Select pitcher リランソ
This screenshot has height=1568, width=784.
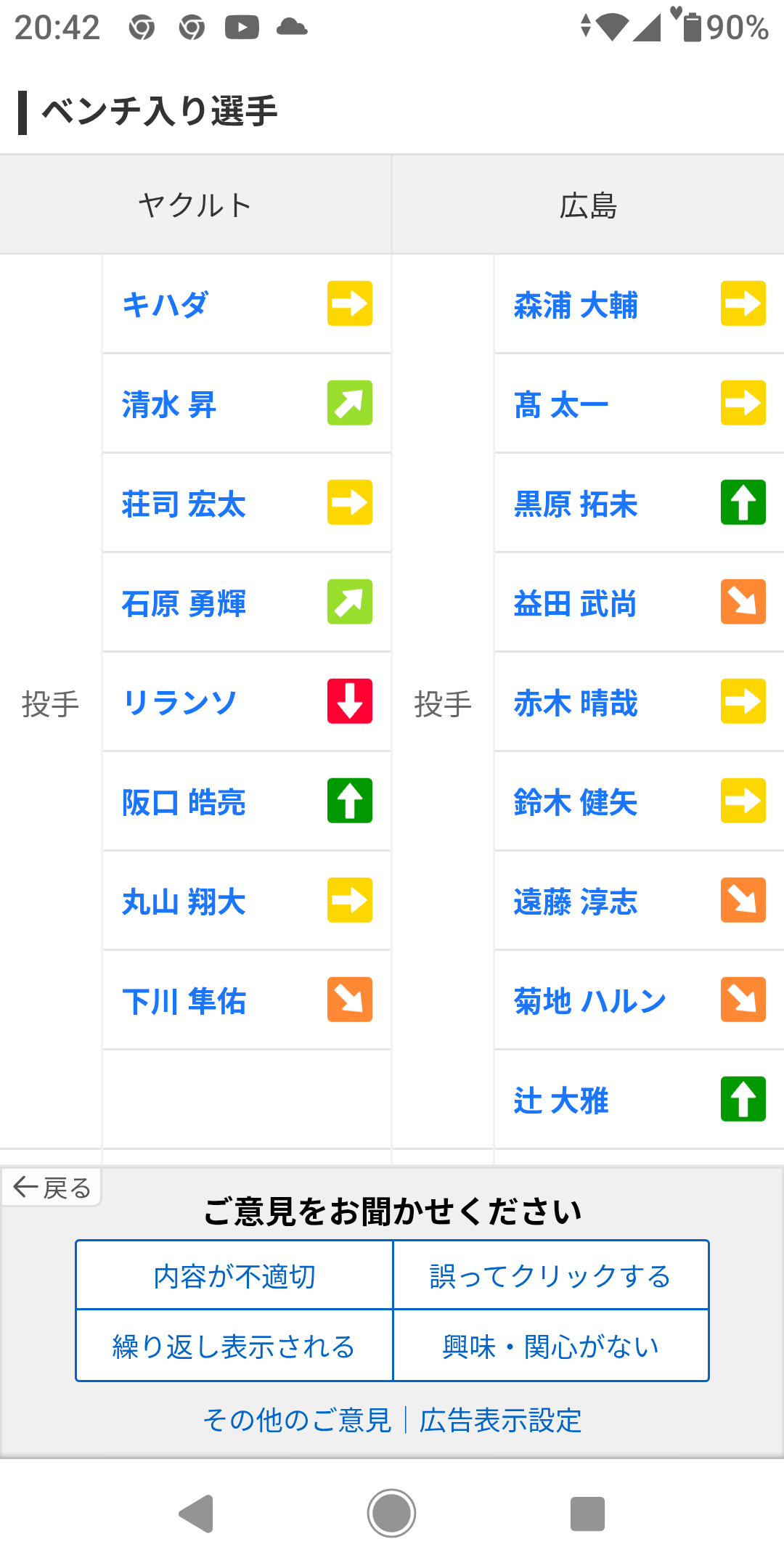coord(179,703)
